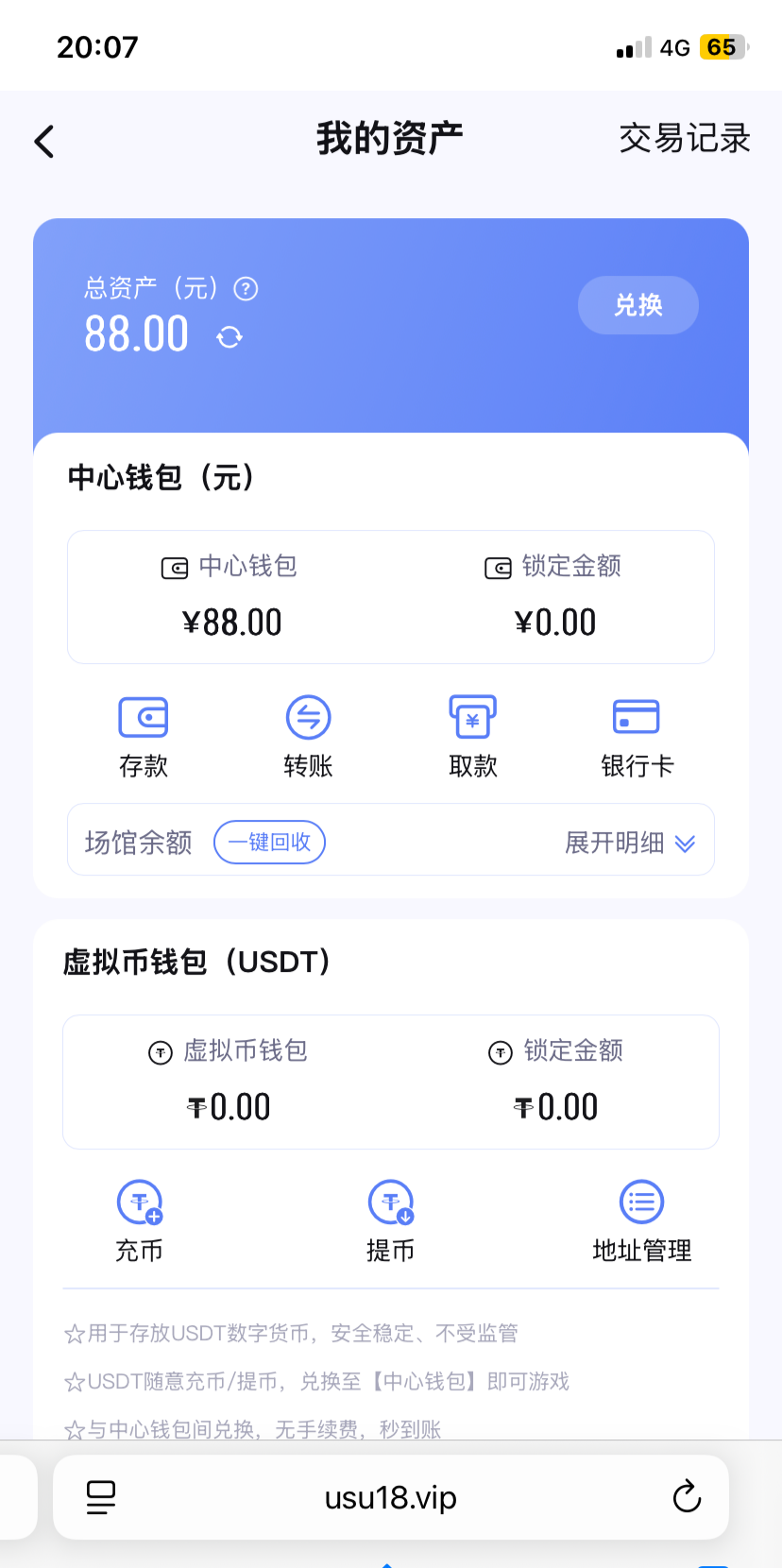Reload the usu18.vip page
782x1568 pixels.
coord(687,1497)
